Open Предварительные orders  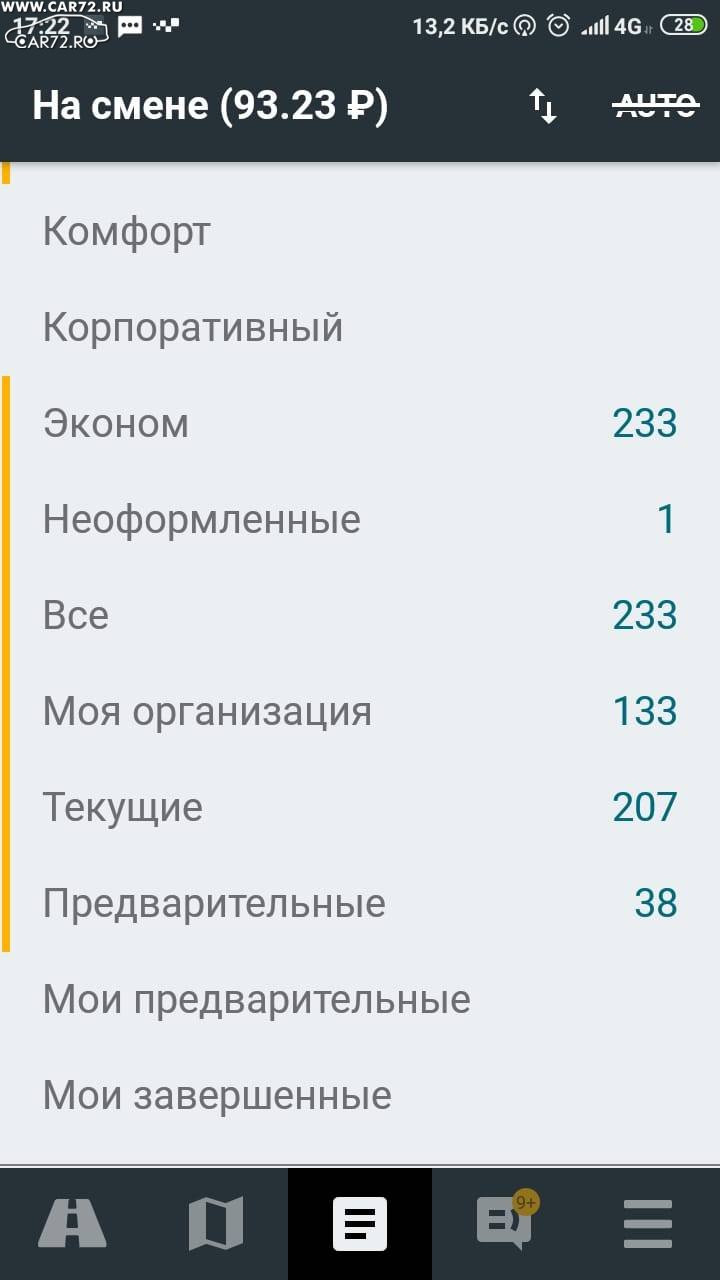(x=360, y=904)
